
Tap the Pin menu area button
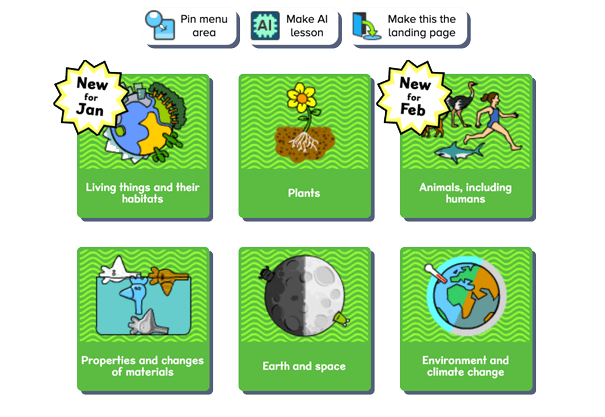pos(190,26)
